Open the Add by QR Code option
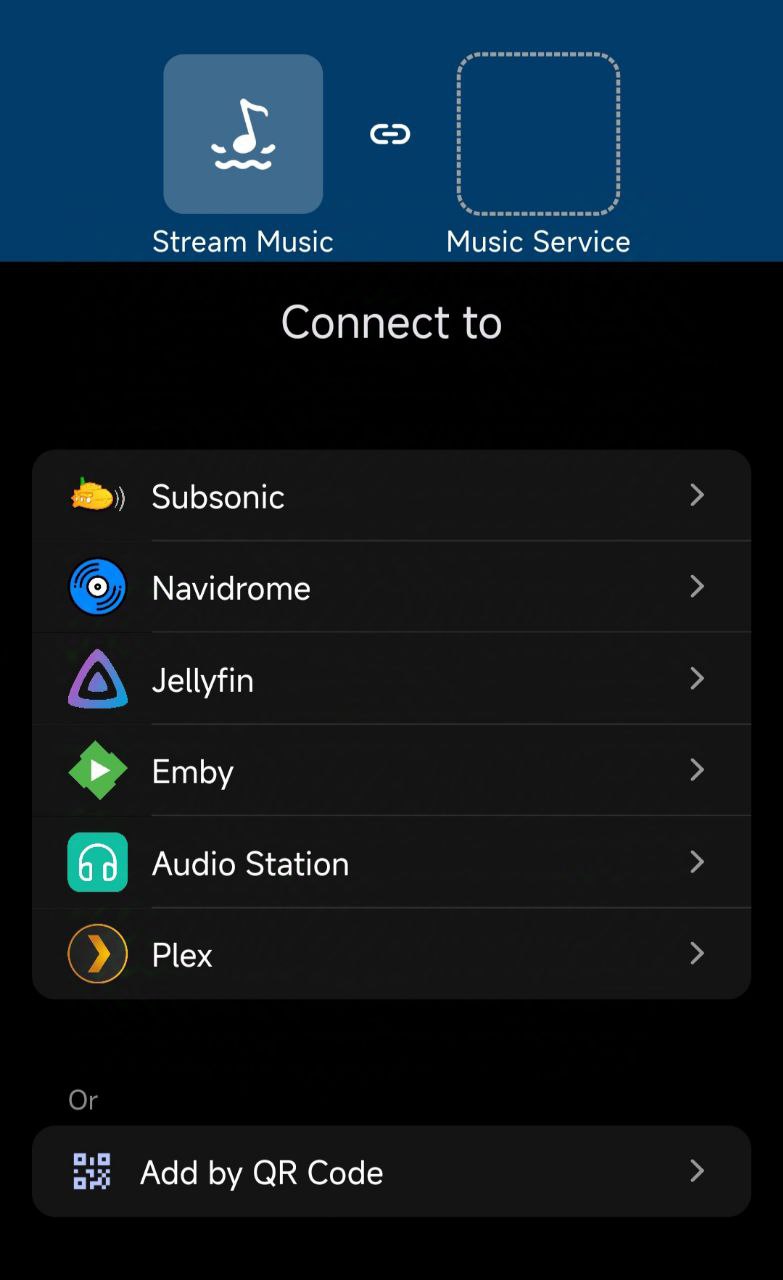This screenshot has height=1280, width=783. [391, 1170]
